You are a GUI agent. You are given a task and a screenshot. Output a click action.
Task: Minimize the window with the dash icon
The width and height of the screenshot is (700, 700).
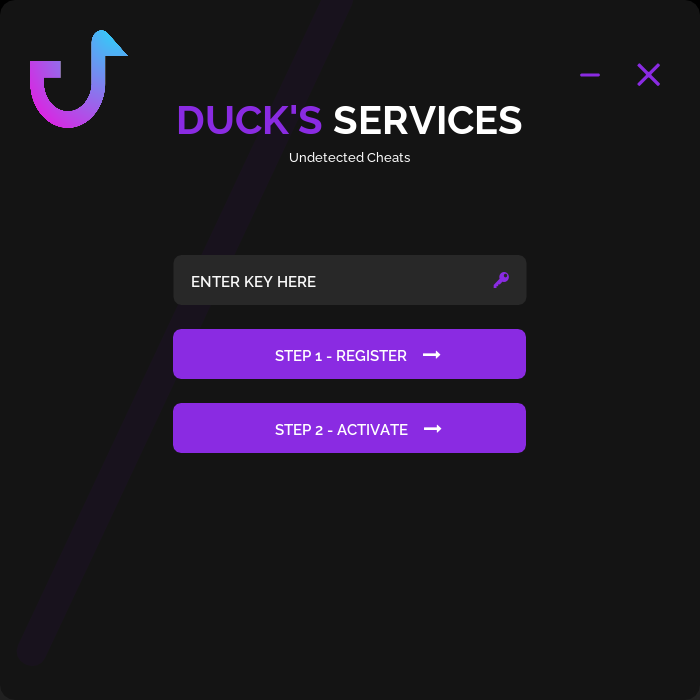[590, 75]
